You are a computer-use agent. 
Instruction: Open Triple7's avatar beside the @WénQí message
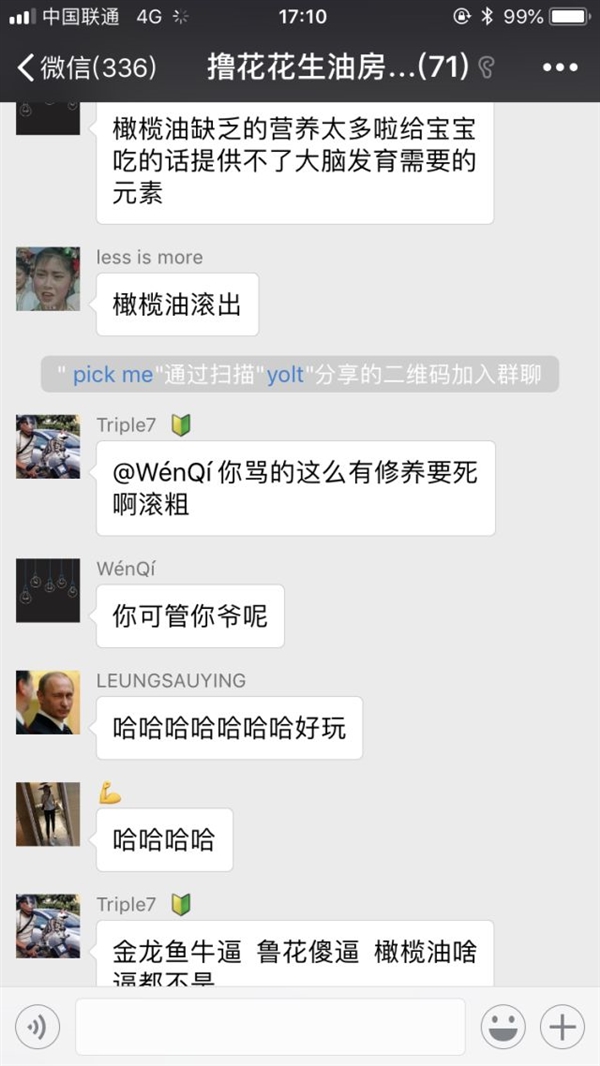click(x=48, y=446)
